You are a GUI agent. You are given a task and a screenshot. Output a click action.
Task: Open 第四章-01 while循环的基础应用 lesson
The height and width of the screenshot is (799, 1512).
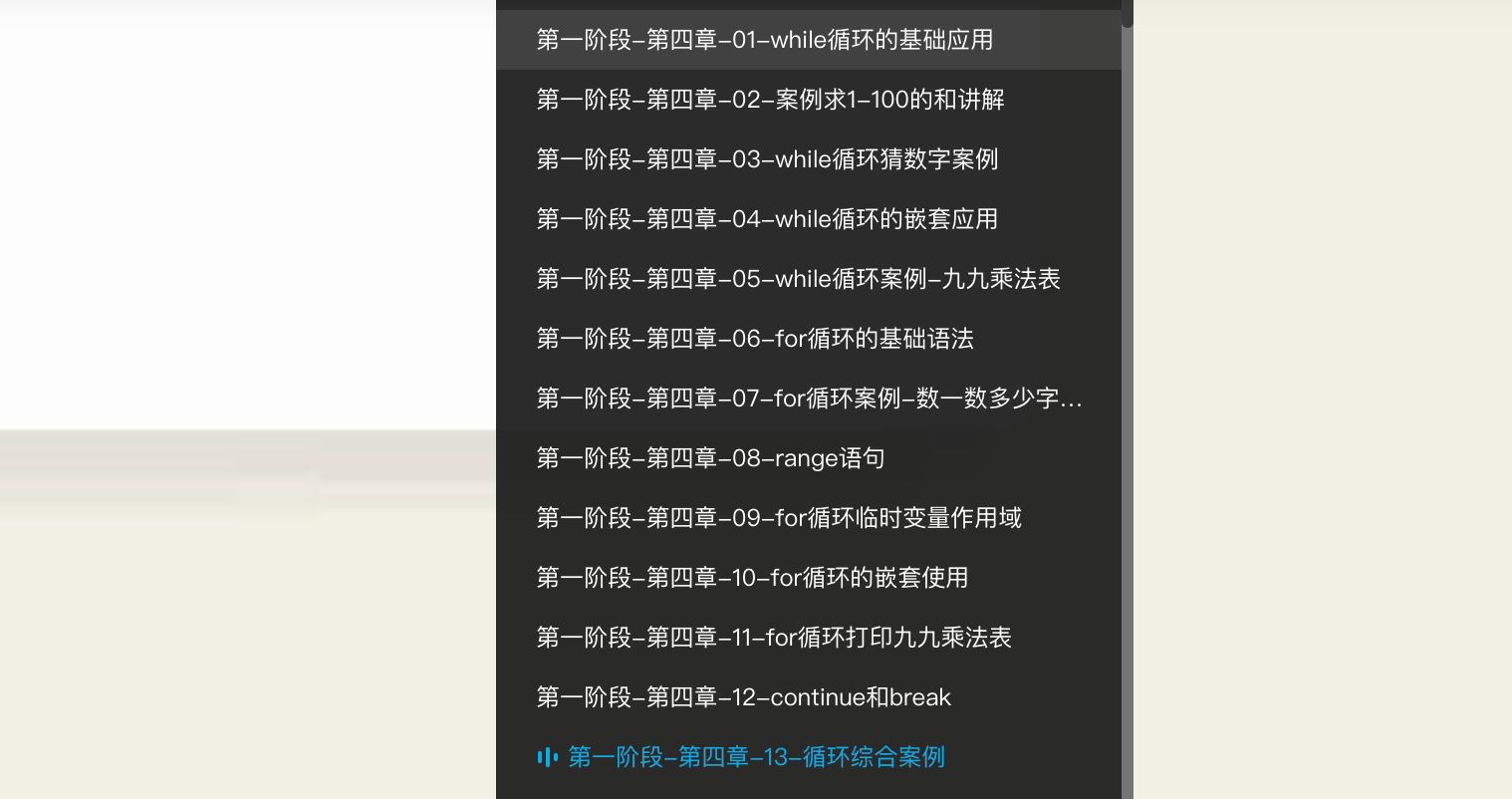(x=765, y=40)
